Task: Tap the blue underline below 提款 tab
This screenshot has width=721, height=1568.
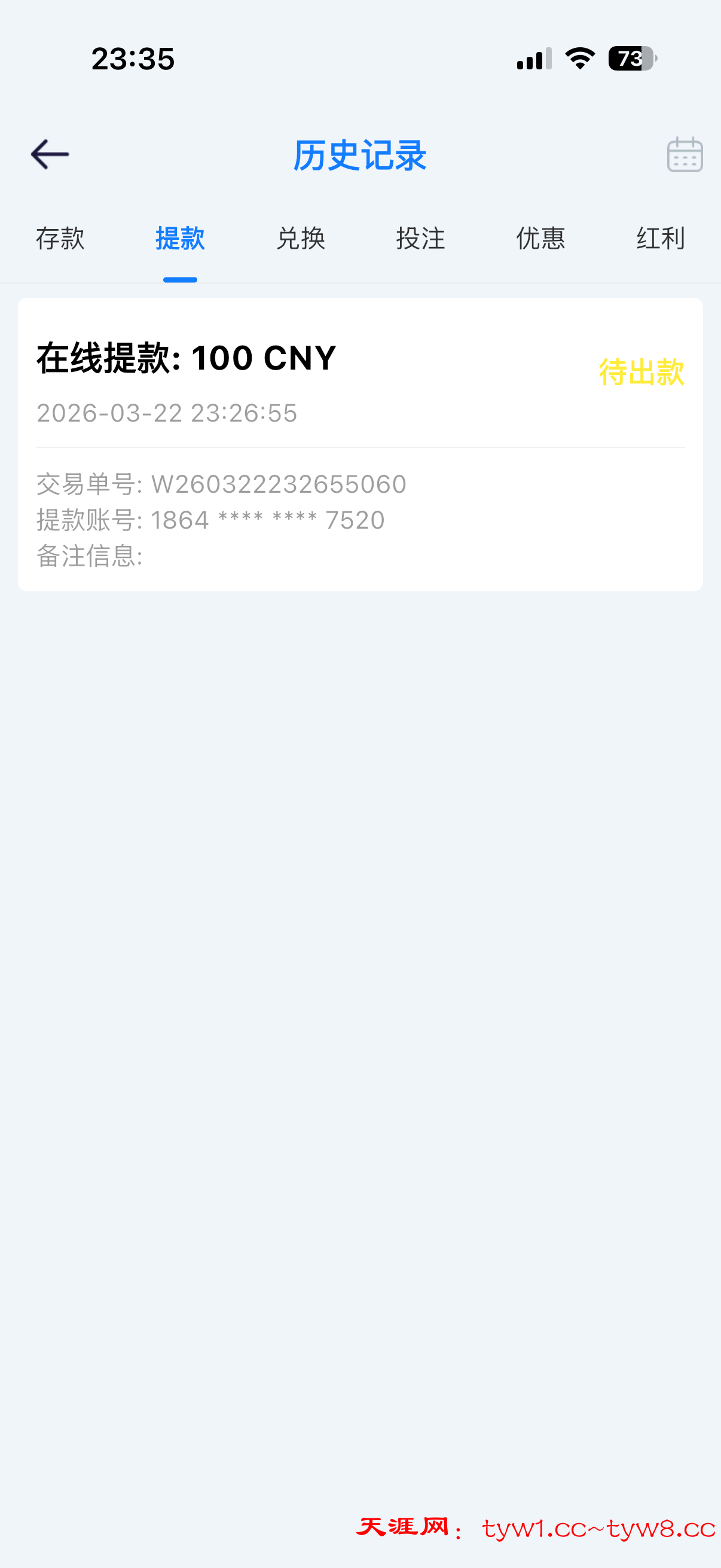Action: coord(180,280)
